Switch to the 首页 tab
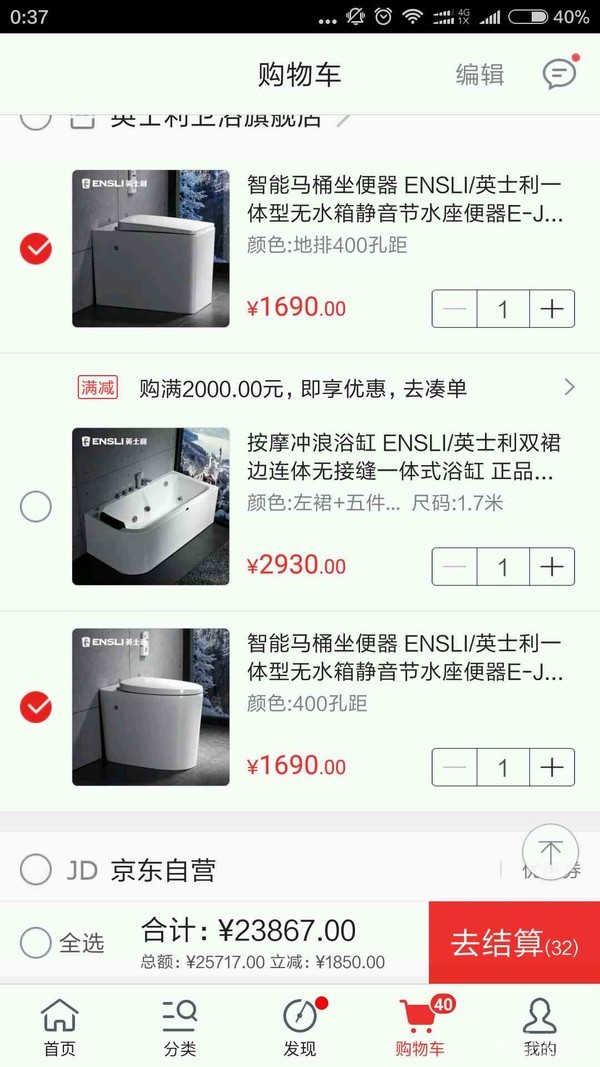This screenshot has width=600, height=1067. click(x=59, y=1026)
